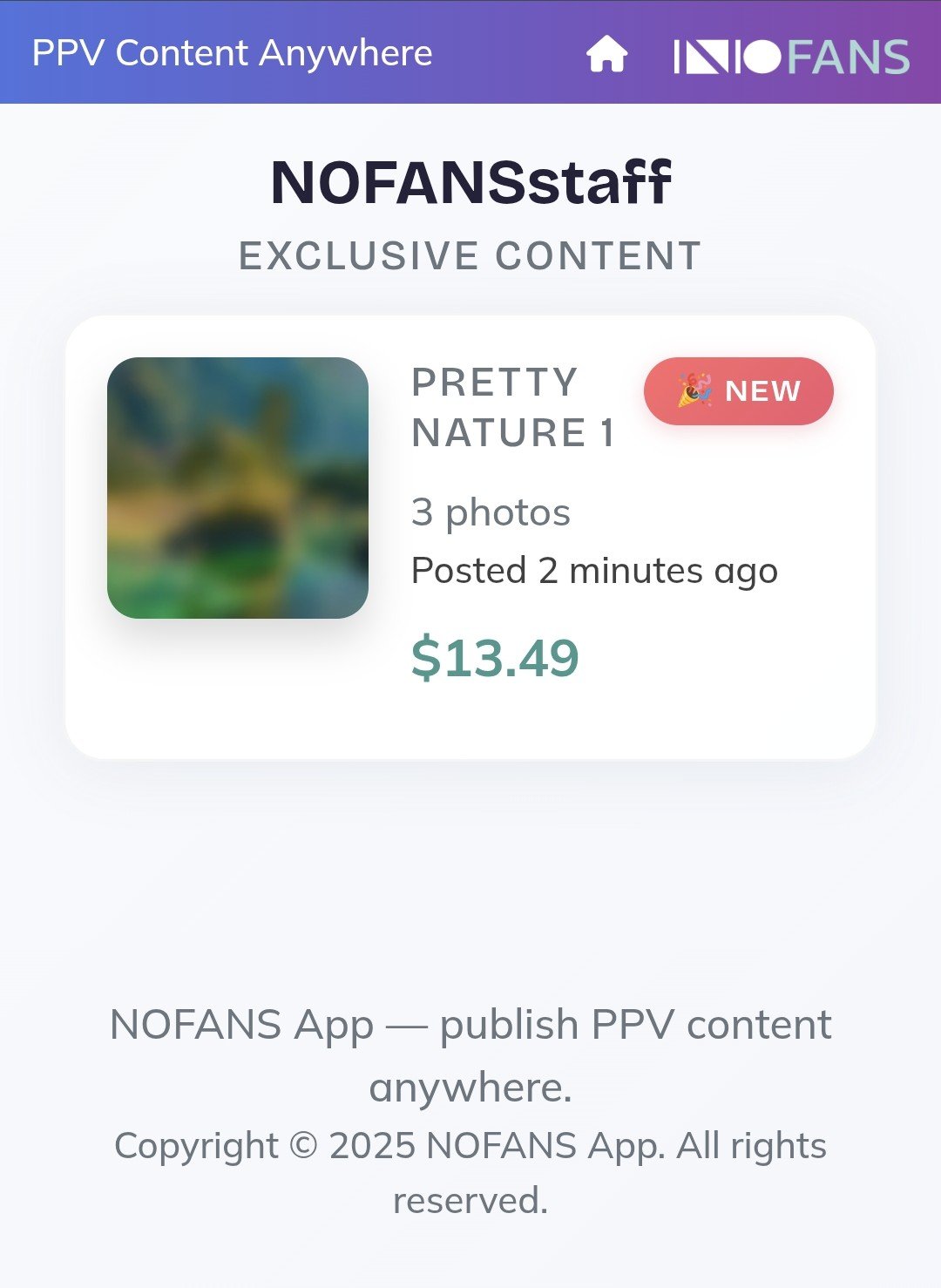This screenshot has height=1288, width=941.
Task: Click the 3 photos label
Action: click(x=491, y=512)
